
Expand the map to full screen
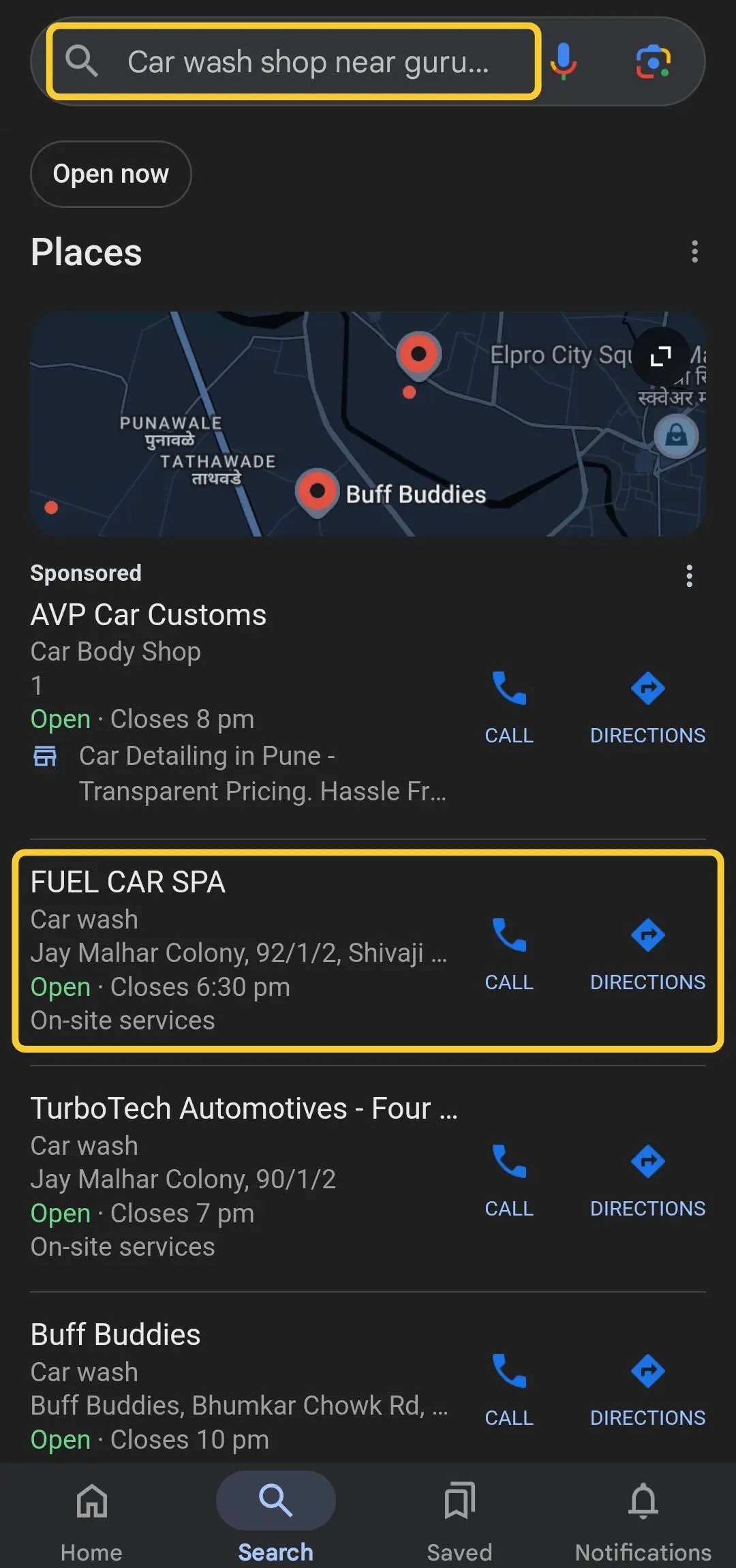pyautogui.click(x=658, y=357)
